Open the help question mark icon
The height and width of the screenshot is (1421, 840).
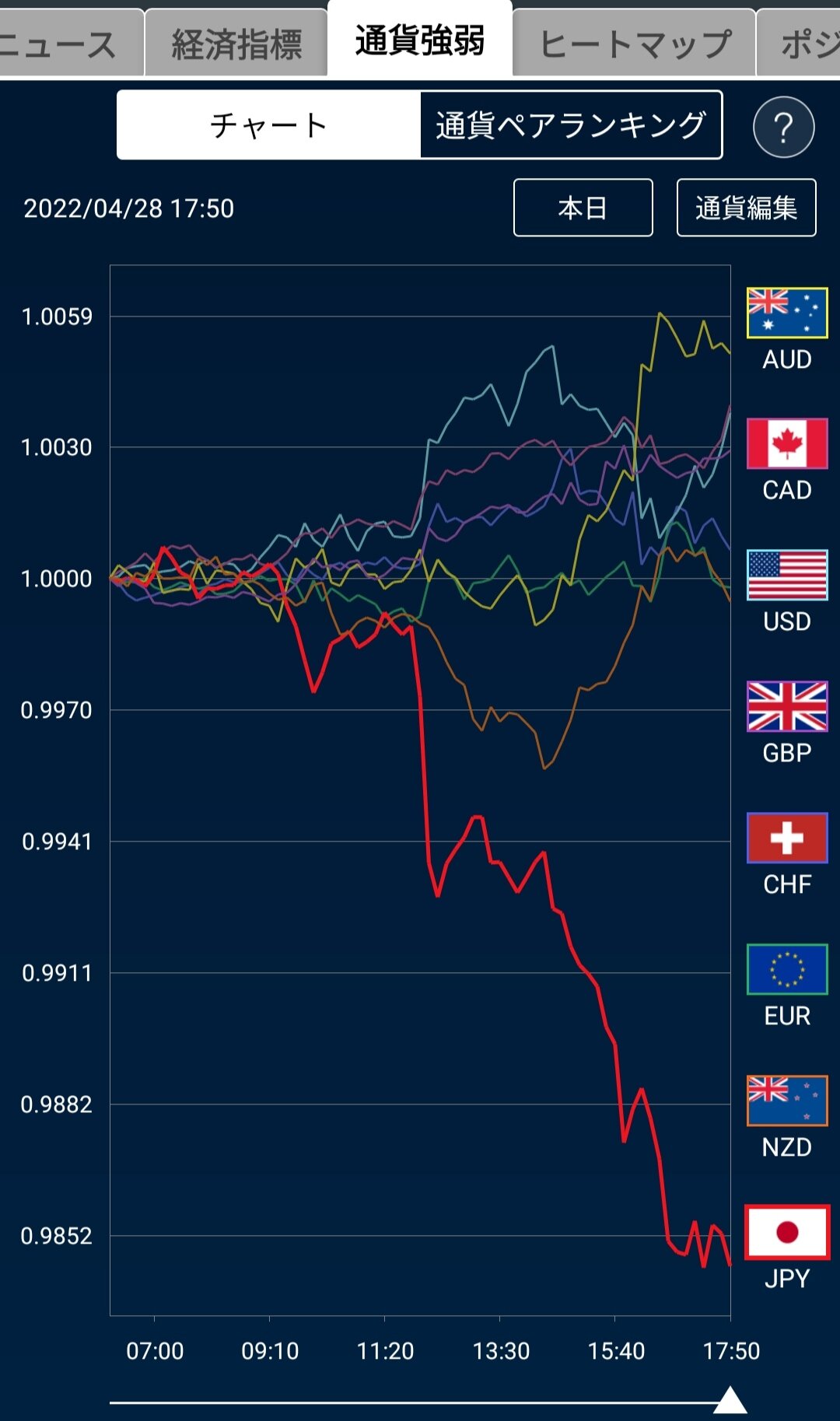tap(783, 127)
